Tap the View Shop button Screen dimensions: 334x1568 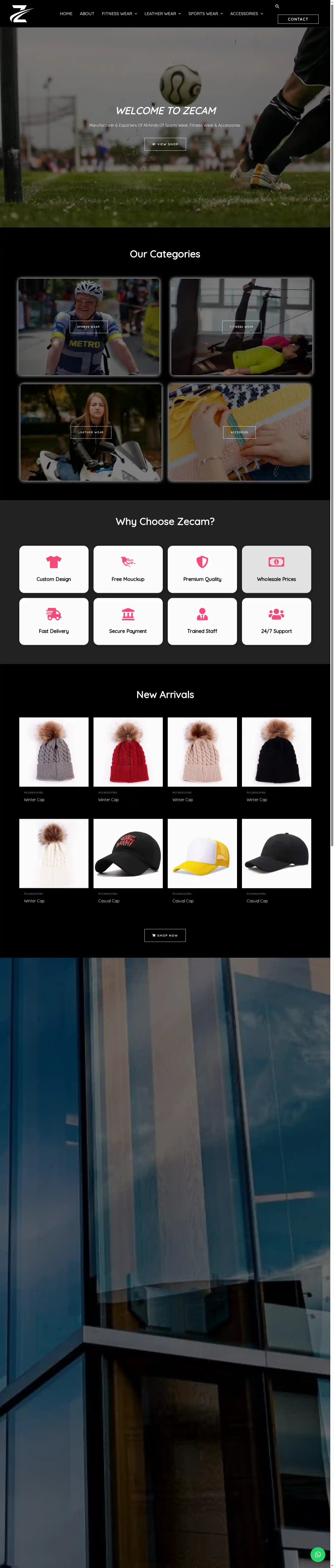[x=165, y=144]
